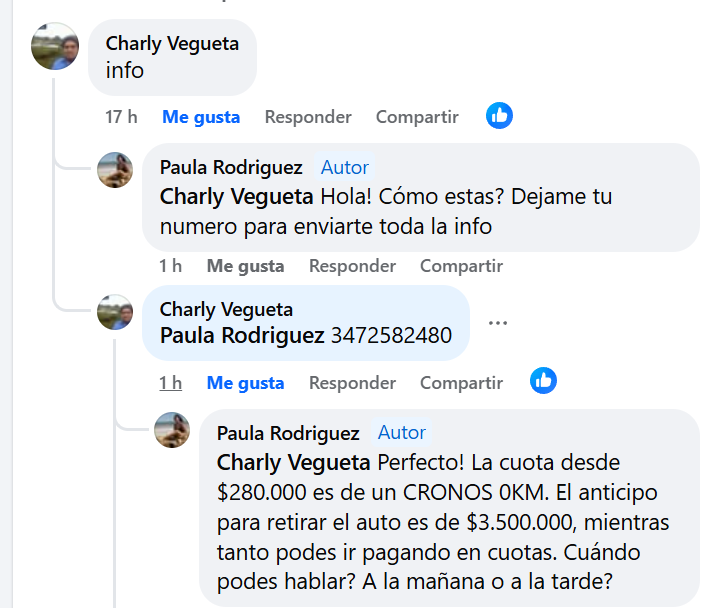Screen dimensions: 720x608
Task: Share Charly Vegueta's "info" comment
Action: tap(416, 117)
